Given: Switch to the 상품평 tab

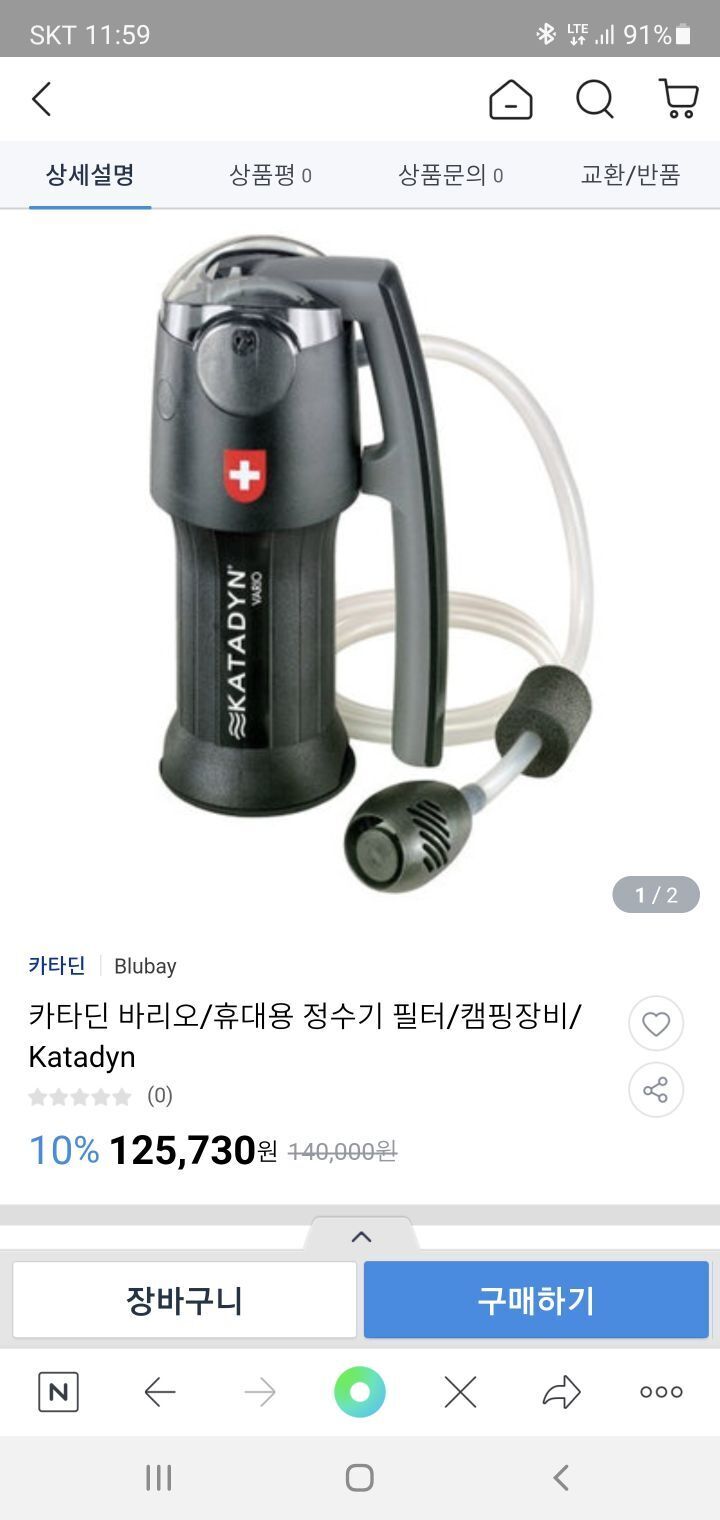Looking at the screenshot, I should [270, 175].
